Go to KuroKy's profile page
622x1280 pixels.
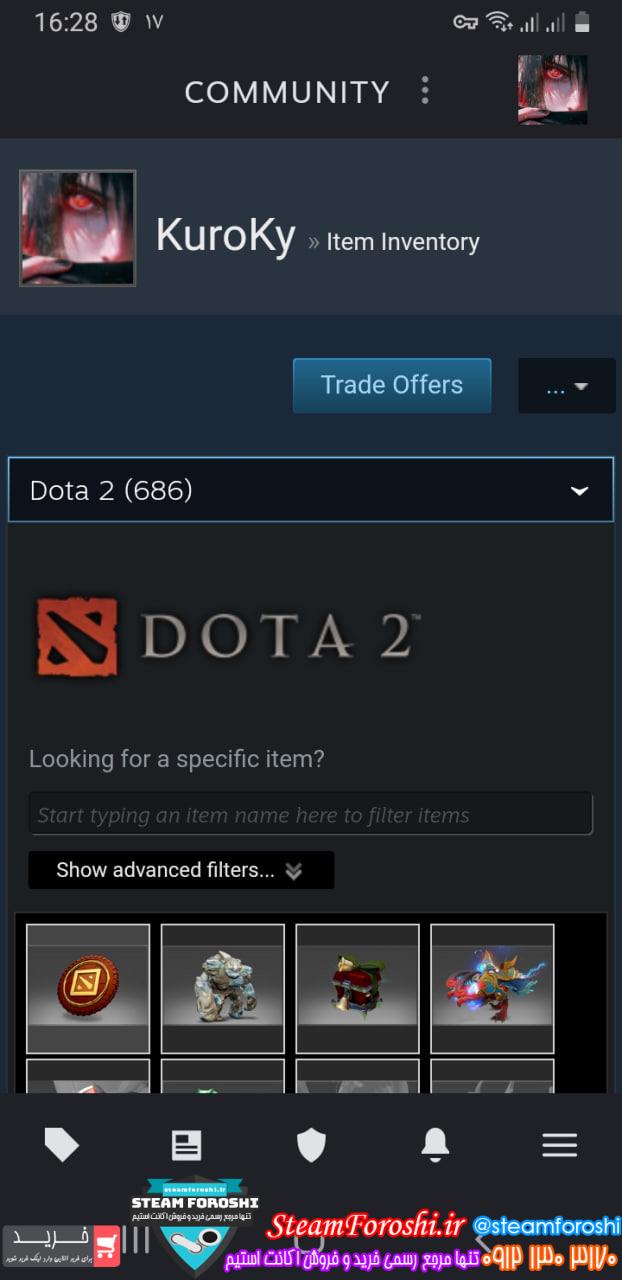pyautogui.click(x=225, y=237)
